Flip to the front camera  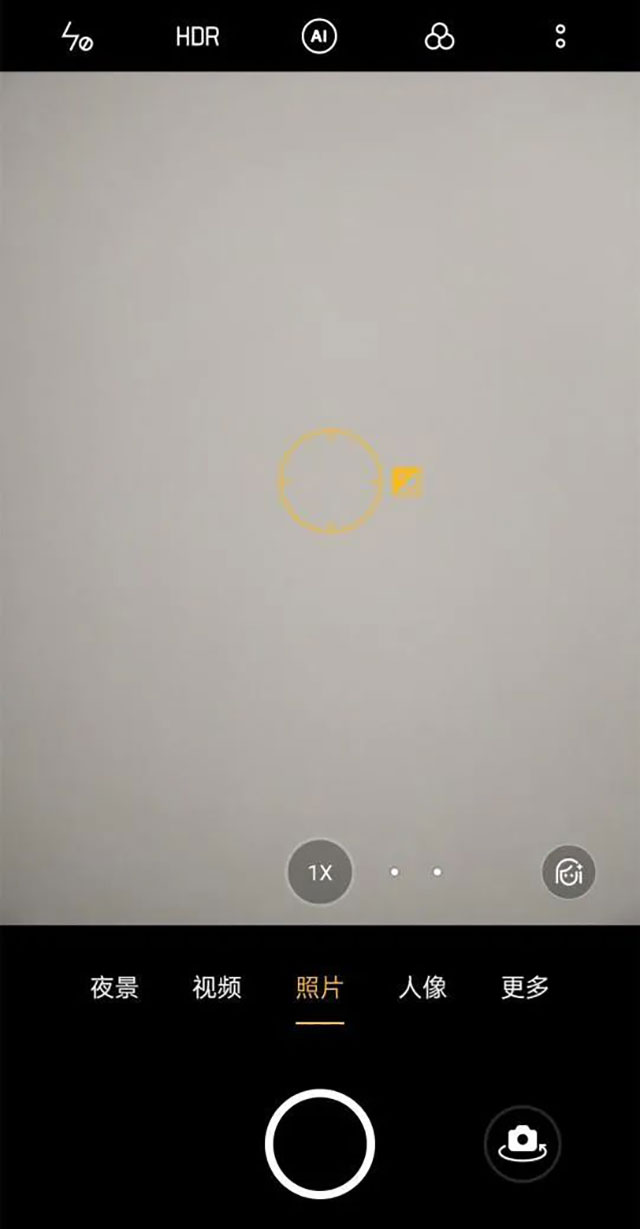522,1143
